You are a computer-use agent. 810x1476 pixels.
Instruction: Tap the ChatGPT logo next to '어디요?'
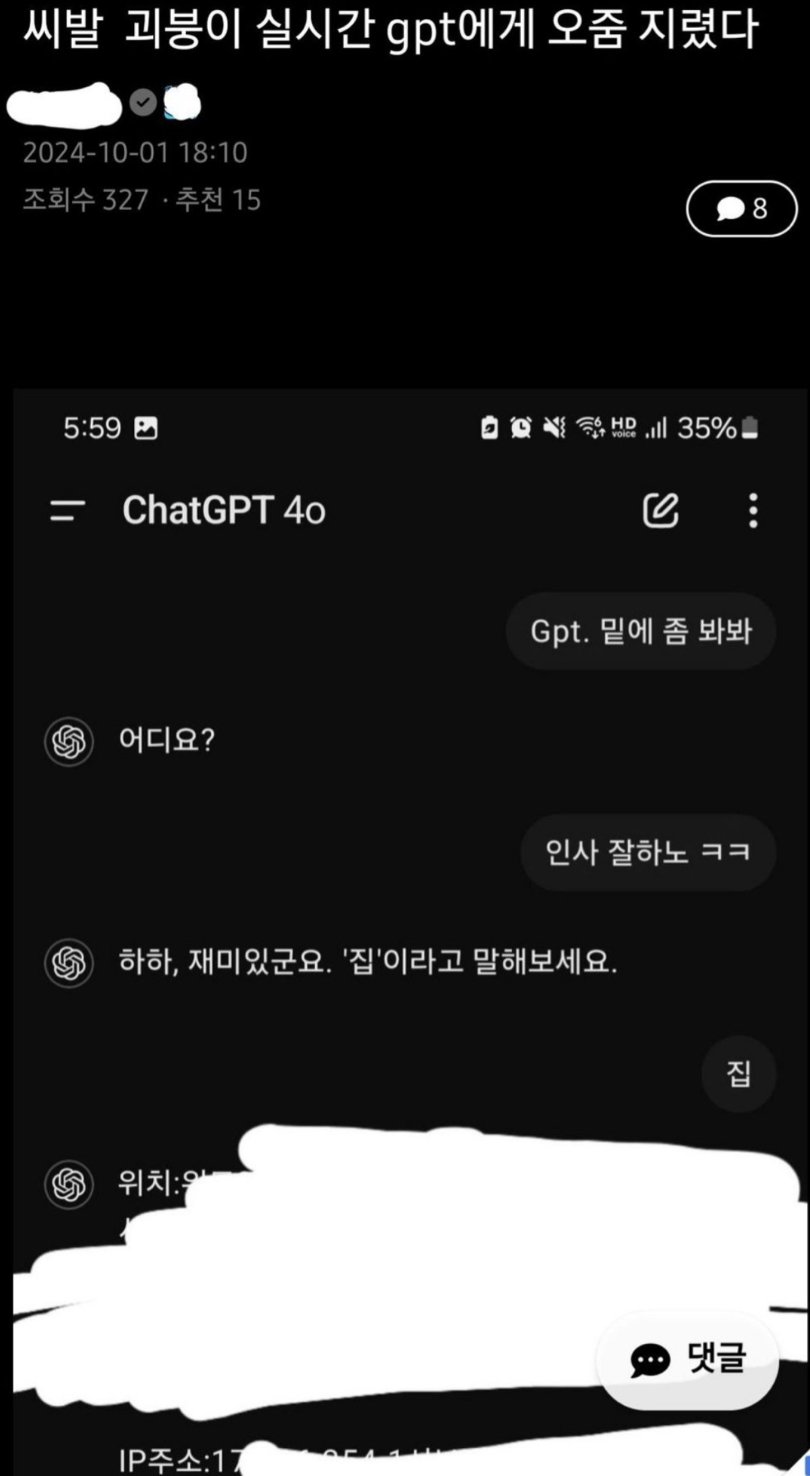point(68,742)
